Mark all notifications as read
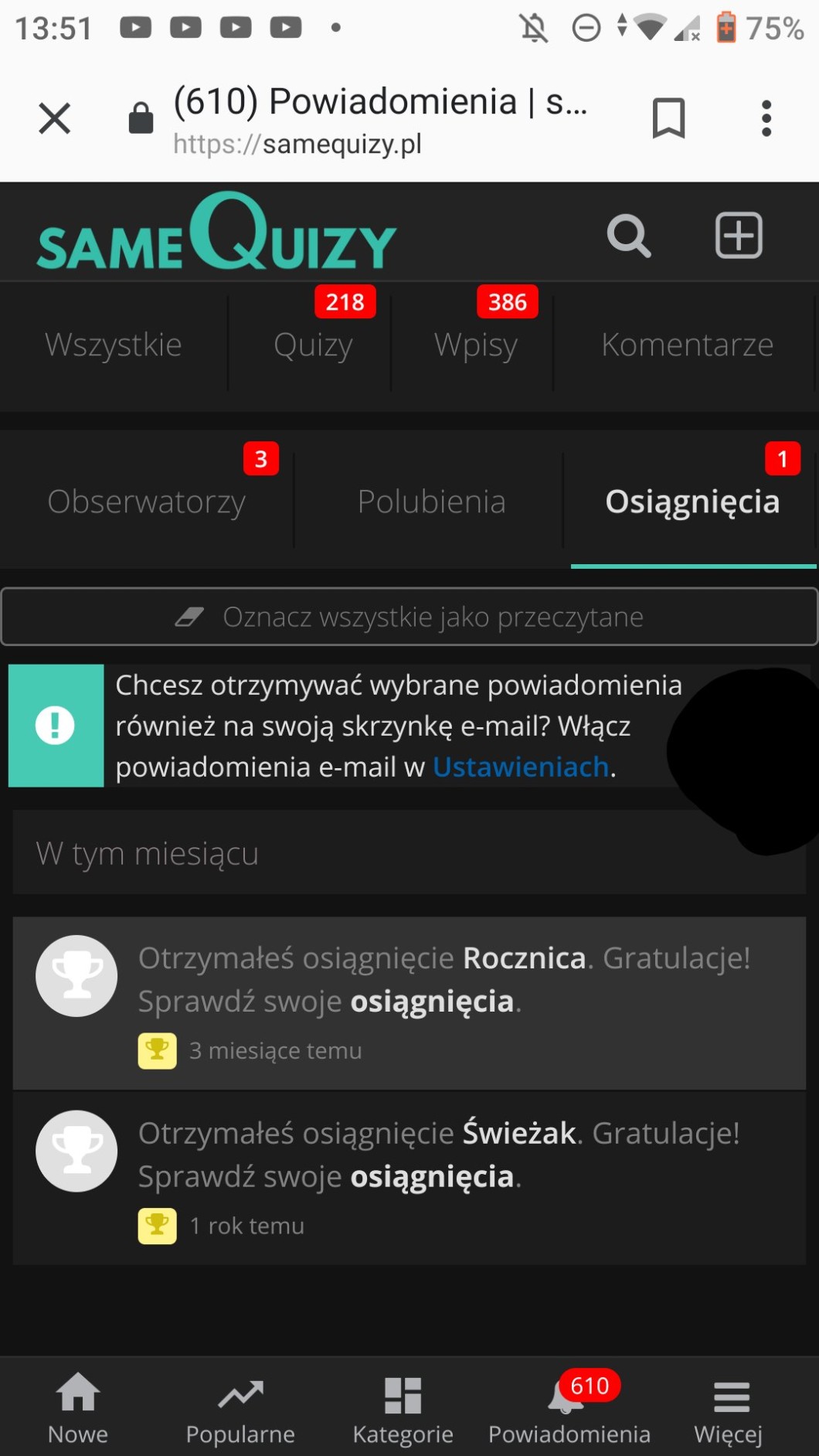 click(409, 617)
